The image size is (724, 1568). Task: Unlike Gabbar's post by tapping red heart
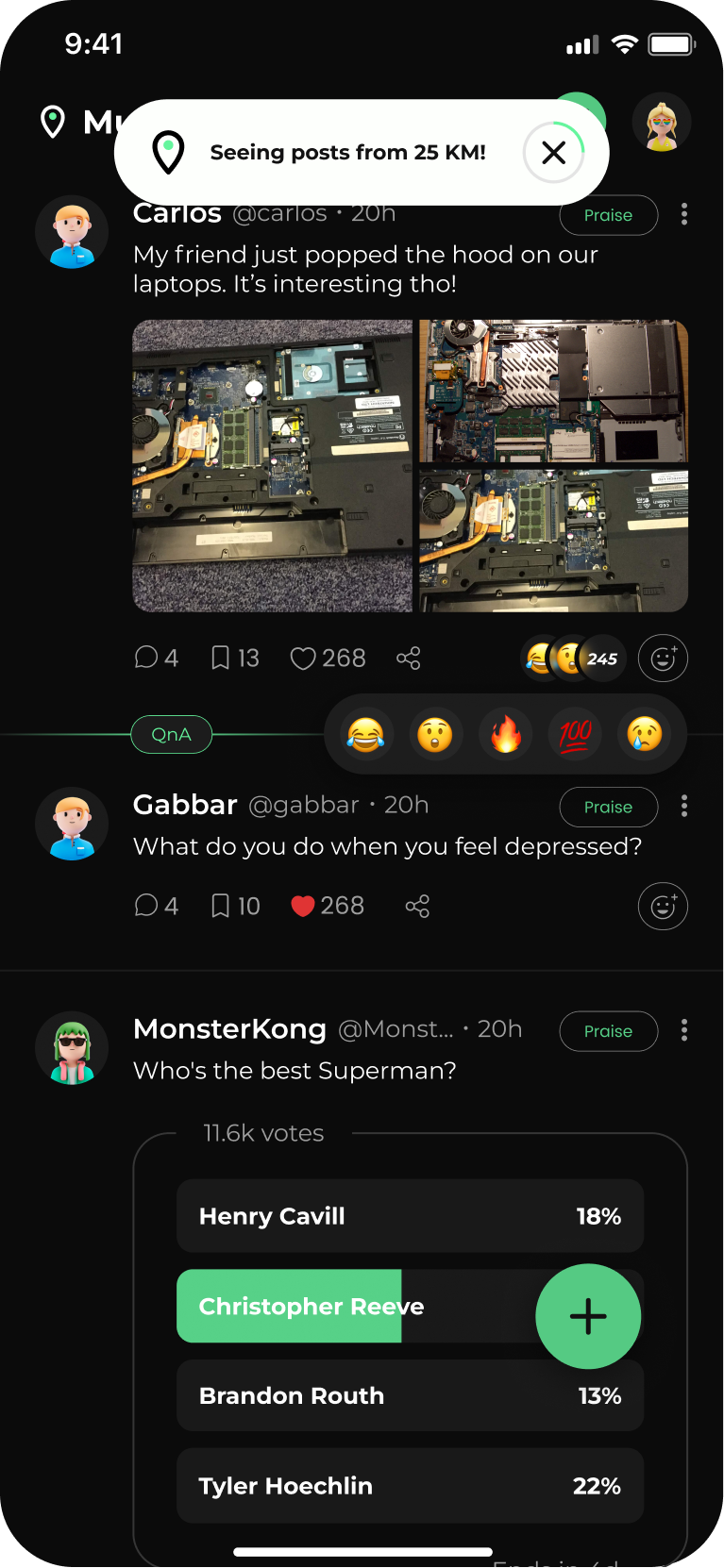pos(302,906)
